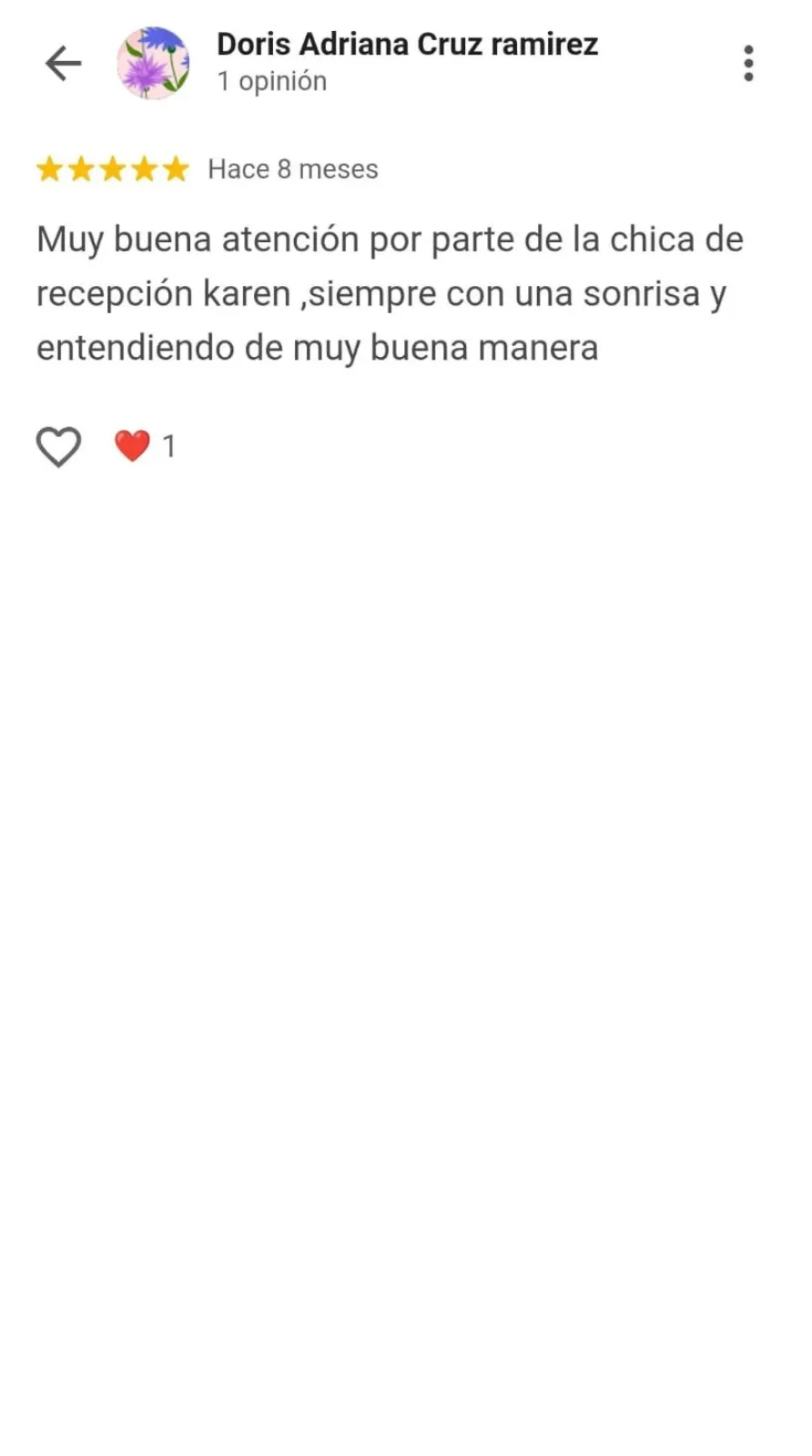Click the outlined heart reaction icon
The width and height of the screenshot is (812, 1456).
pos(59,446)
